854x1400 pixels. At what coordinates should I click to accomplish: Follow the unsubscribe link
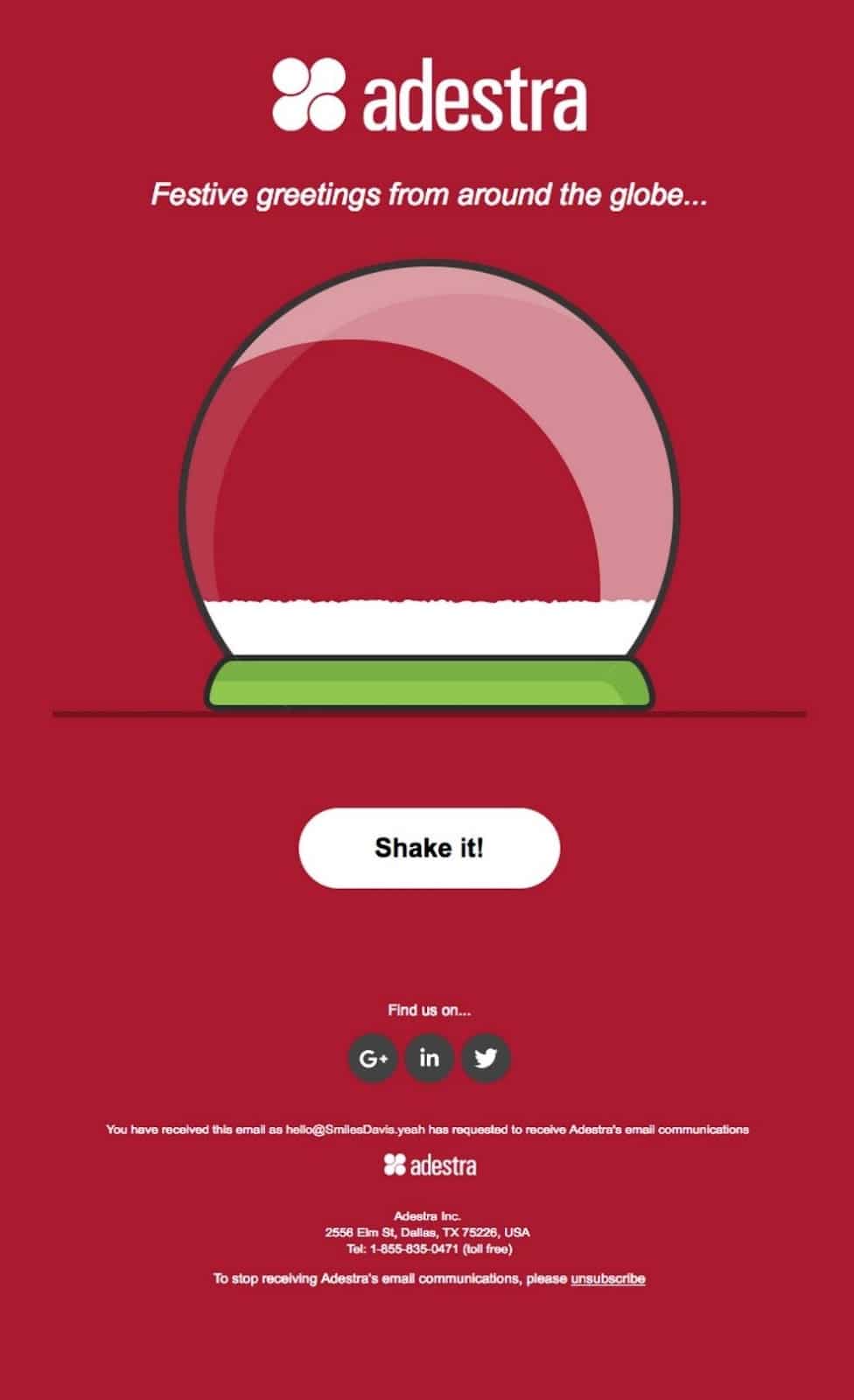coord(607,1278)
